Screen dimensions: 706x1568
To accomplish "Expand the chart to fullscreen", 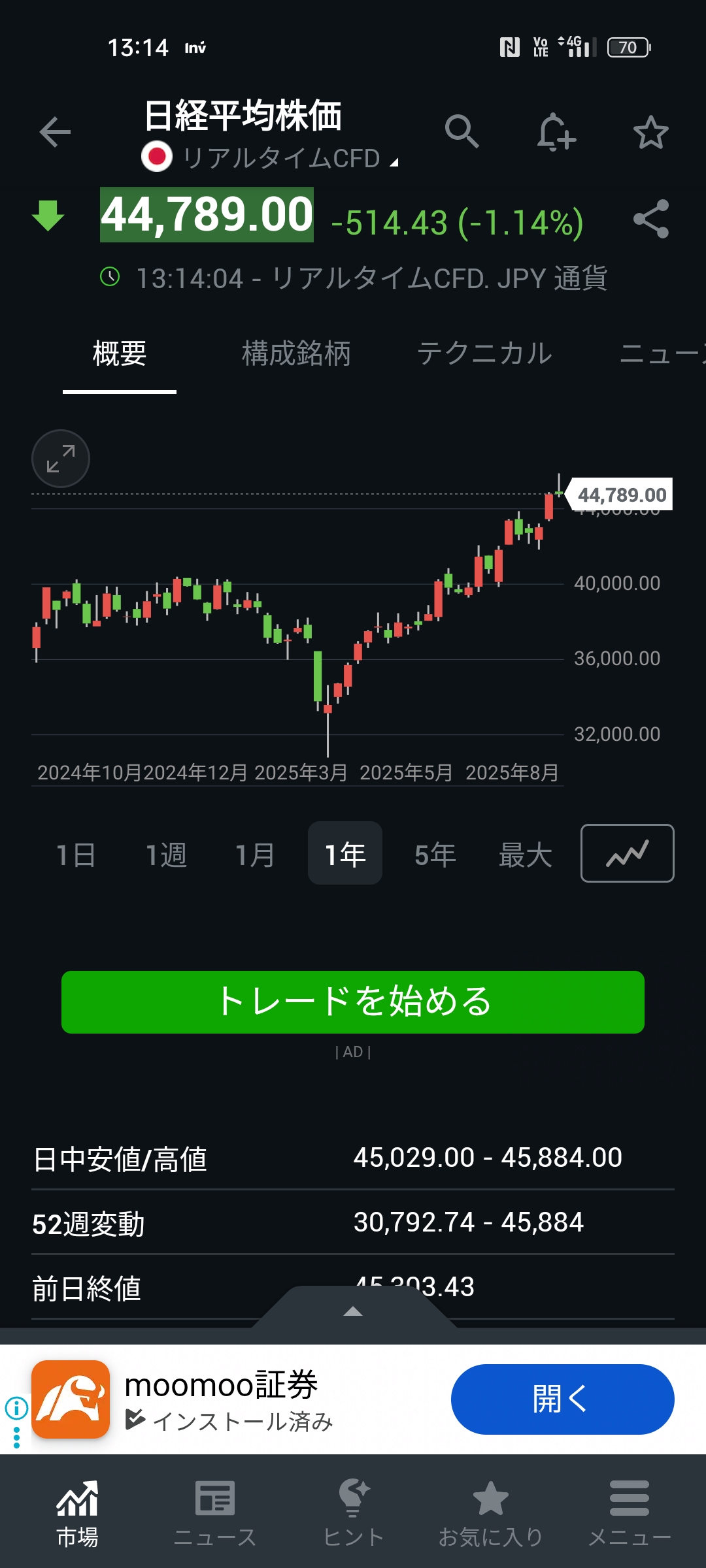I will coord(61,459).
